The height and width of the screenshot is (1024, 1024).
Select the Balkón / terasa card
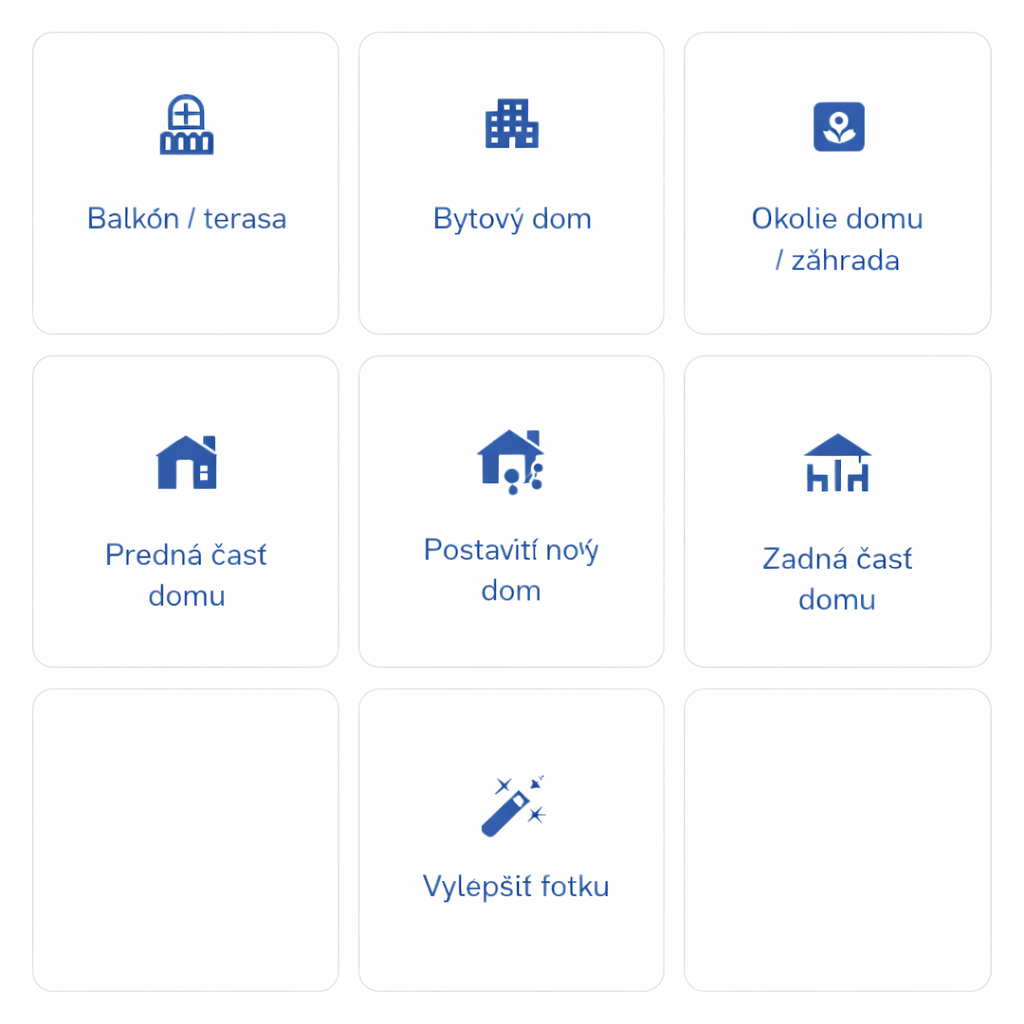(186, 183)
